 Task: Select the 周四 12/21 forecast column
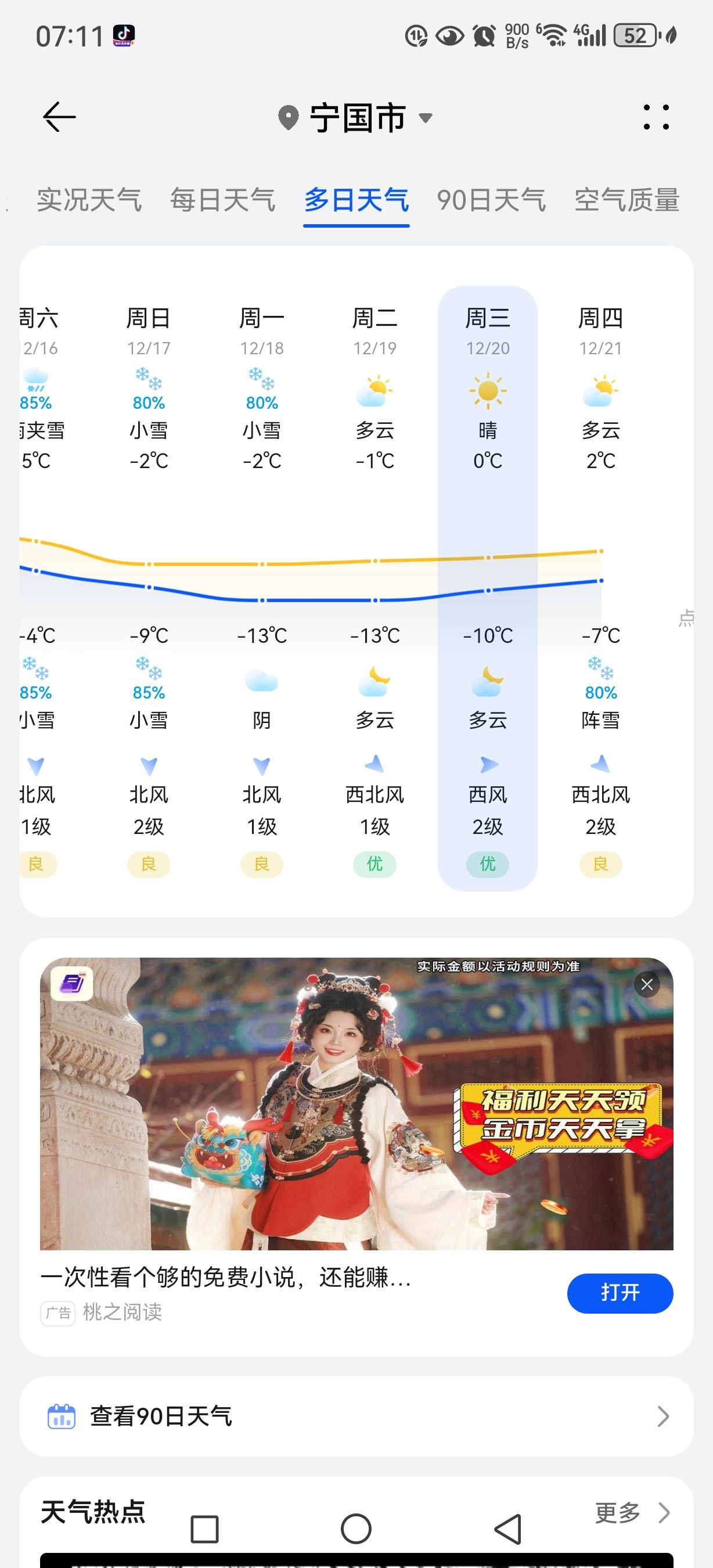point(601,588)
